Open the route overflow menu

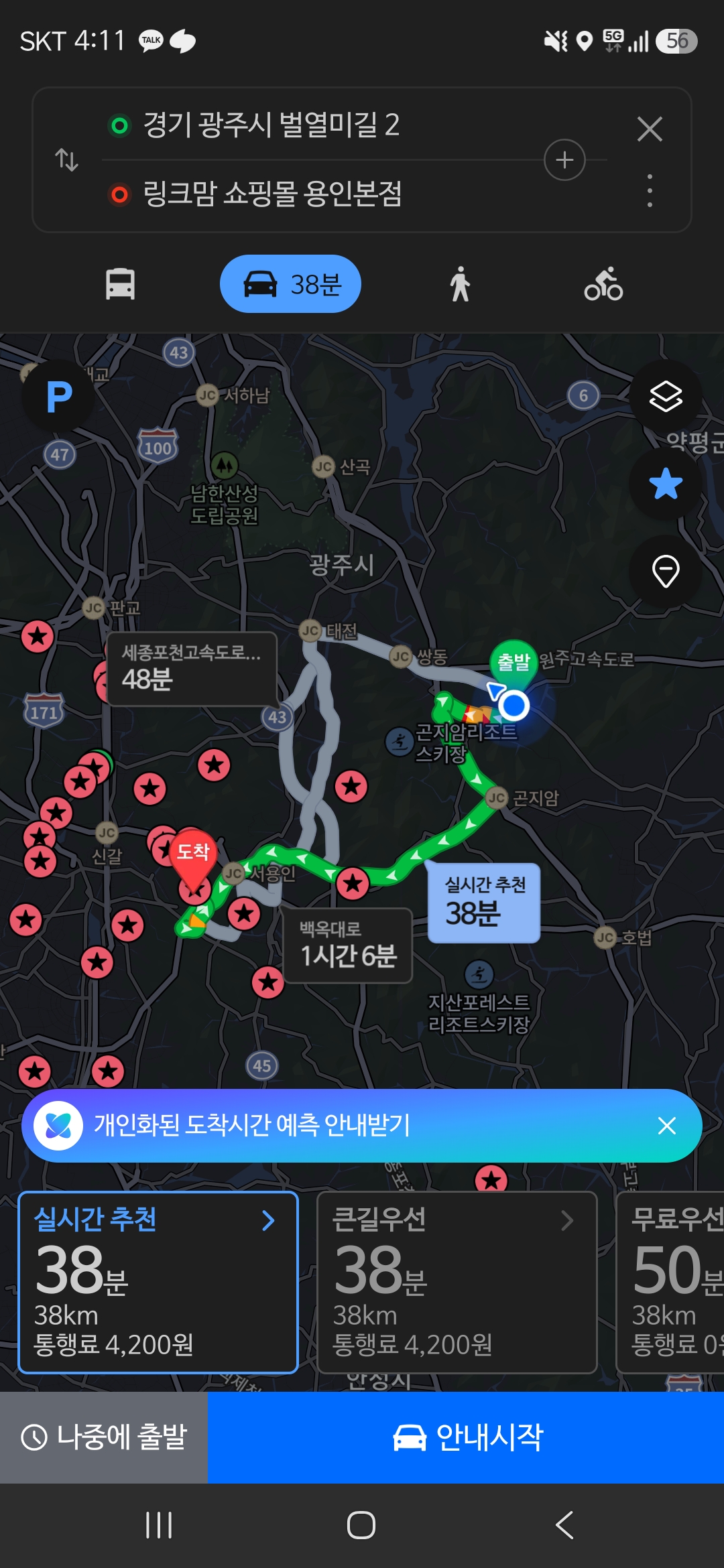[x=650, y=191]
